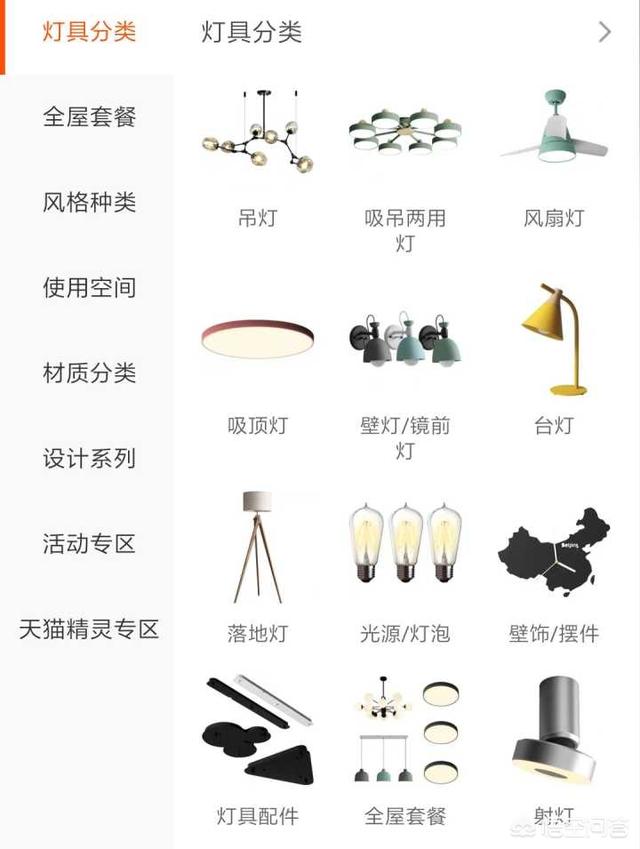This screenshot has height=849, width=640.
Task: Switch to the 风格种类 category
Action: point(88,203)
